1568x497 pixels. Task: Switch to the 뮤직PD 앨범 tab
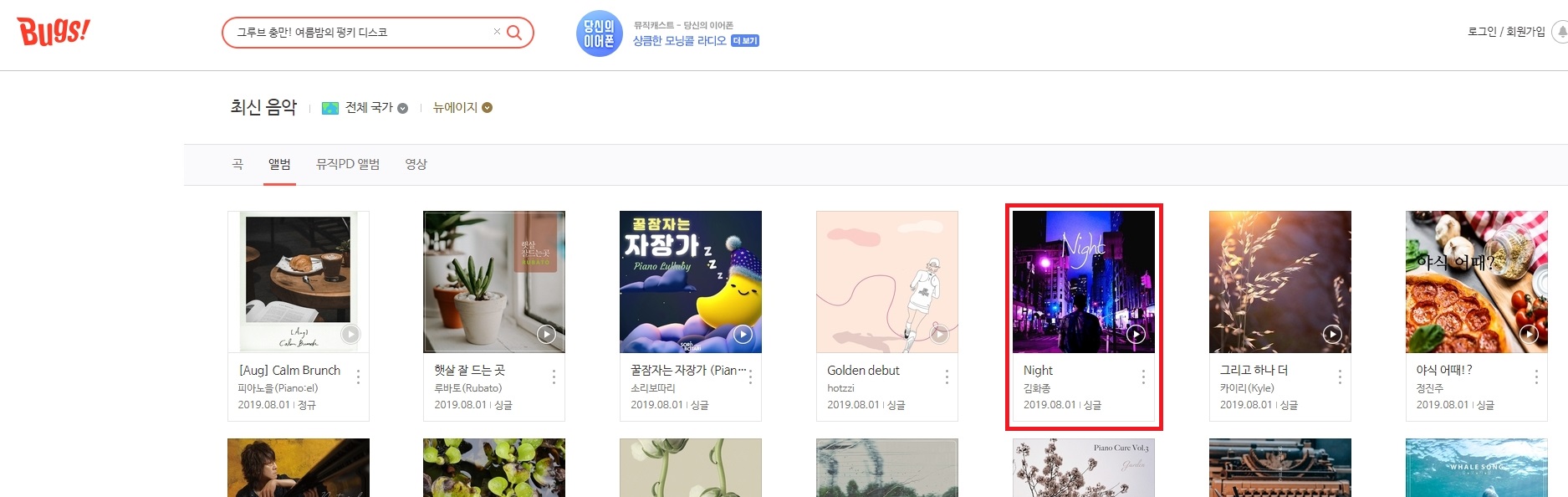[x=348, y=165]
